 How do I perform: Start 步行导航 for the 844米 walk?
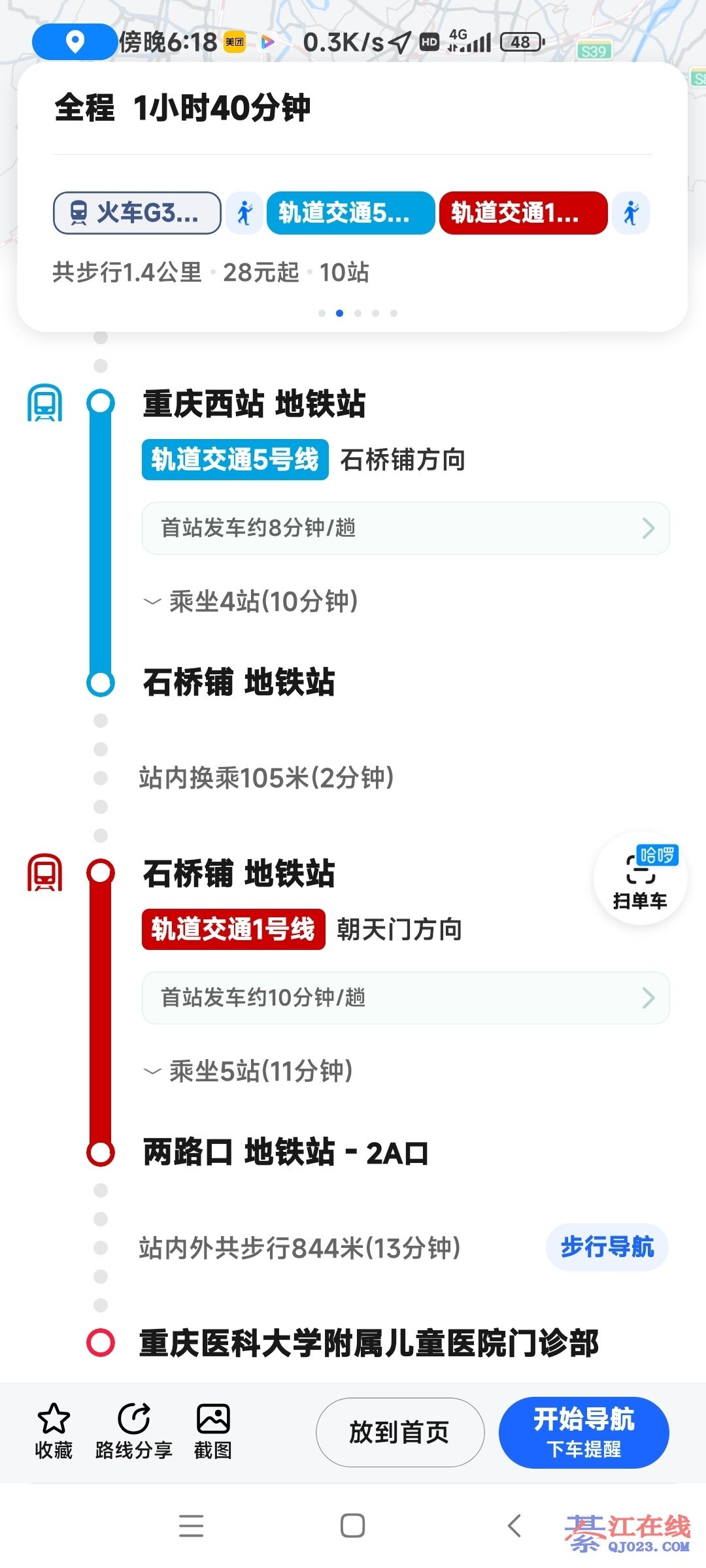point(607,1247)
